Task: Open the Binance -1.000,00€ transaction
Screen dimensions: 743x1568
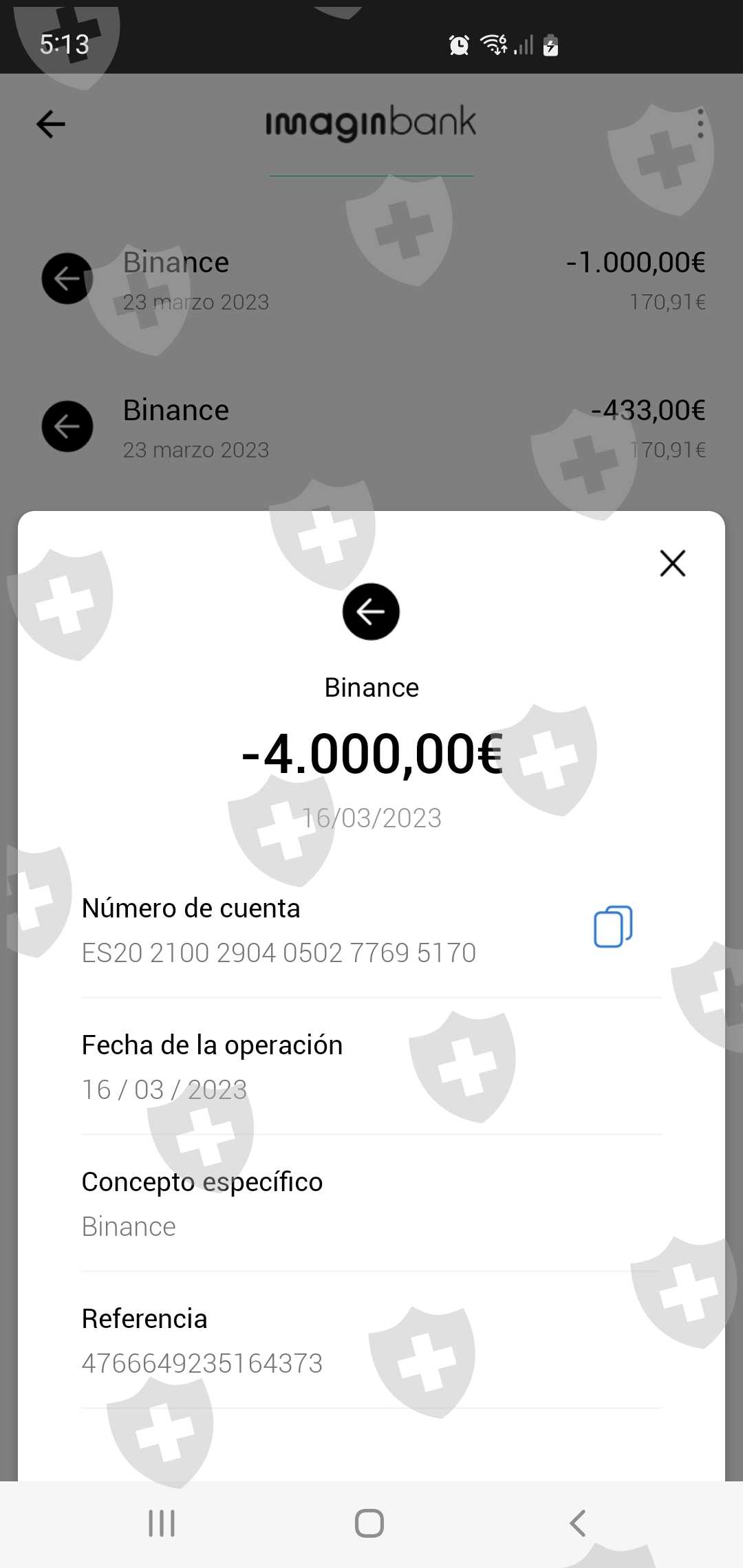Action: [371, 279]
